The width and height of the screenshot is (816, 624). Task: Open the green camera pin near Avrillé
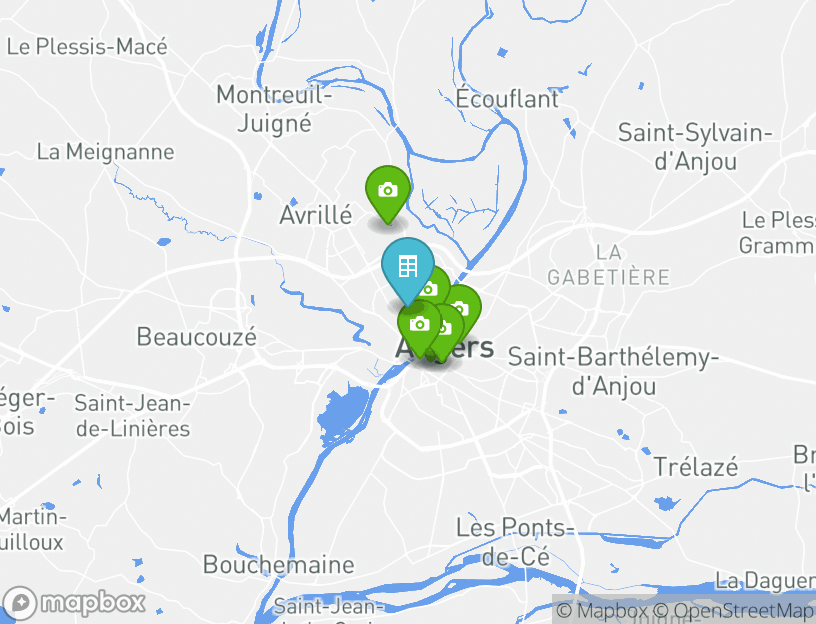[x=387, y=190]
